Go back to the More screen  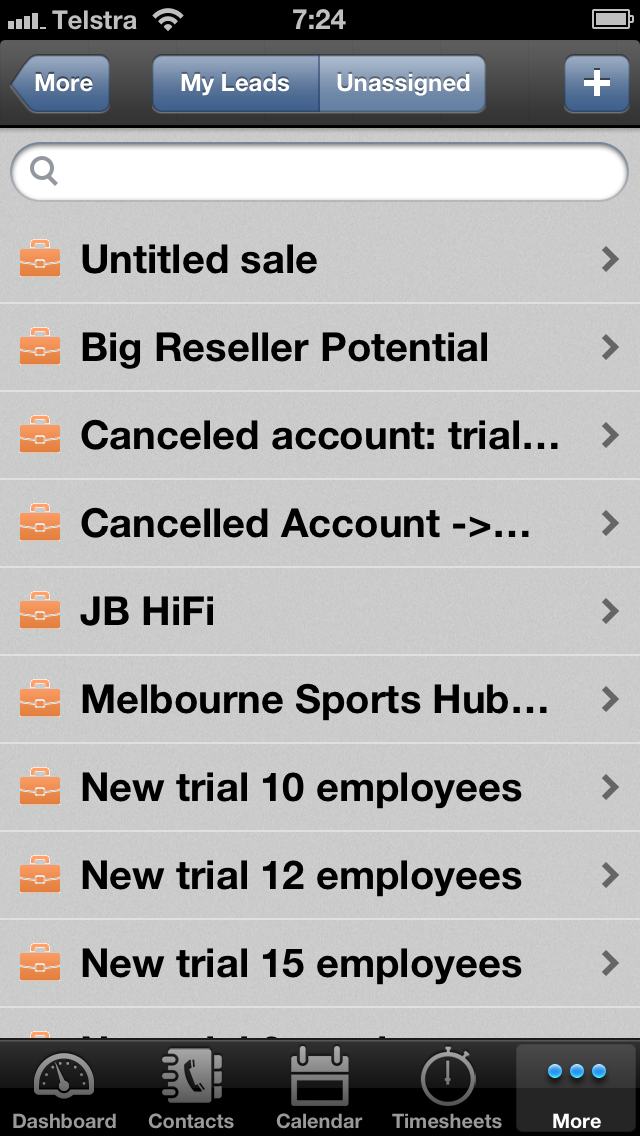[61, 83]
